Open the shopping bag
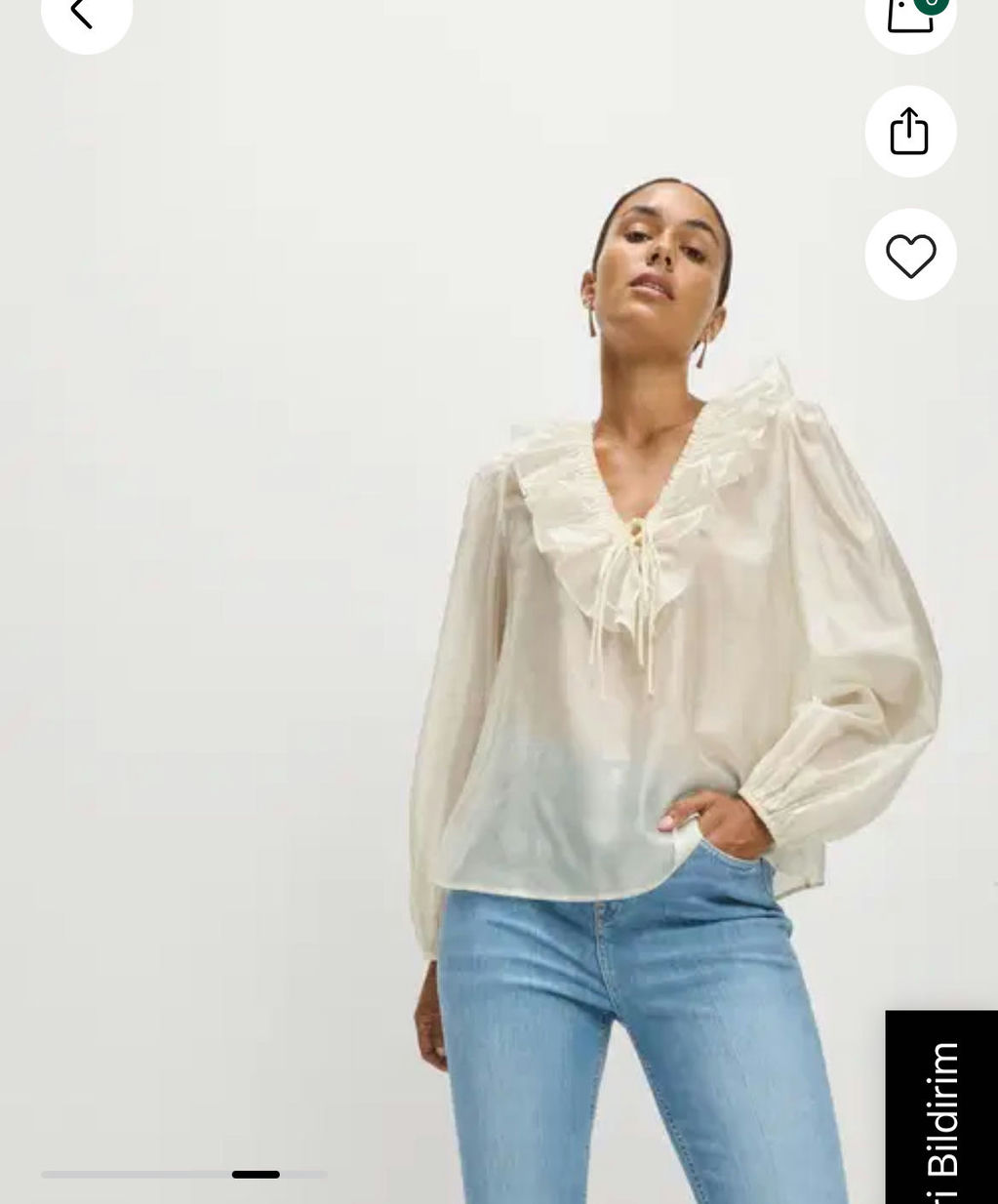 (x=910, y=14)
